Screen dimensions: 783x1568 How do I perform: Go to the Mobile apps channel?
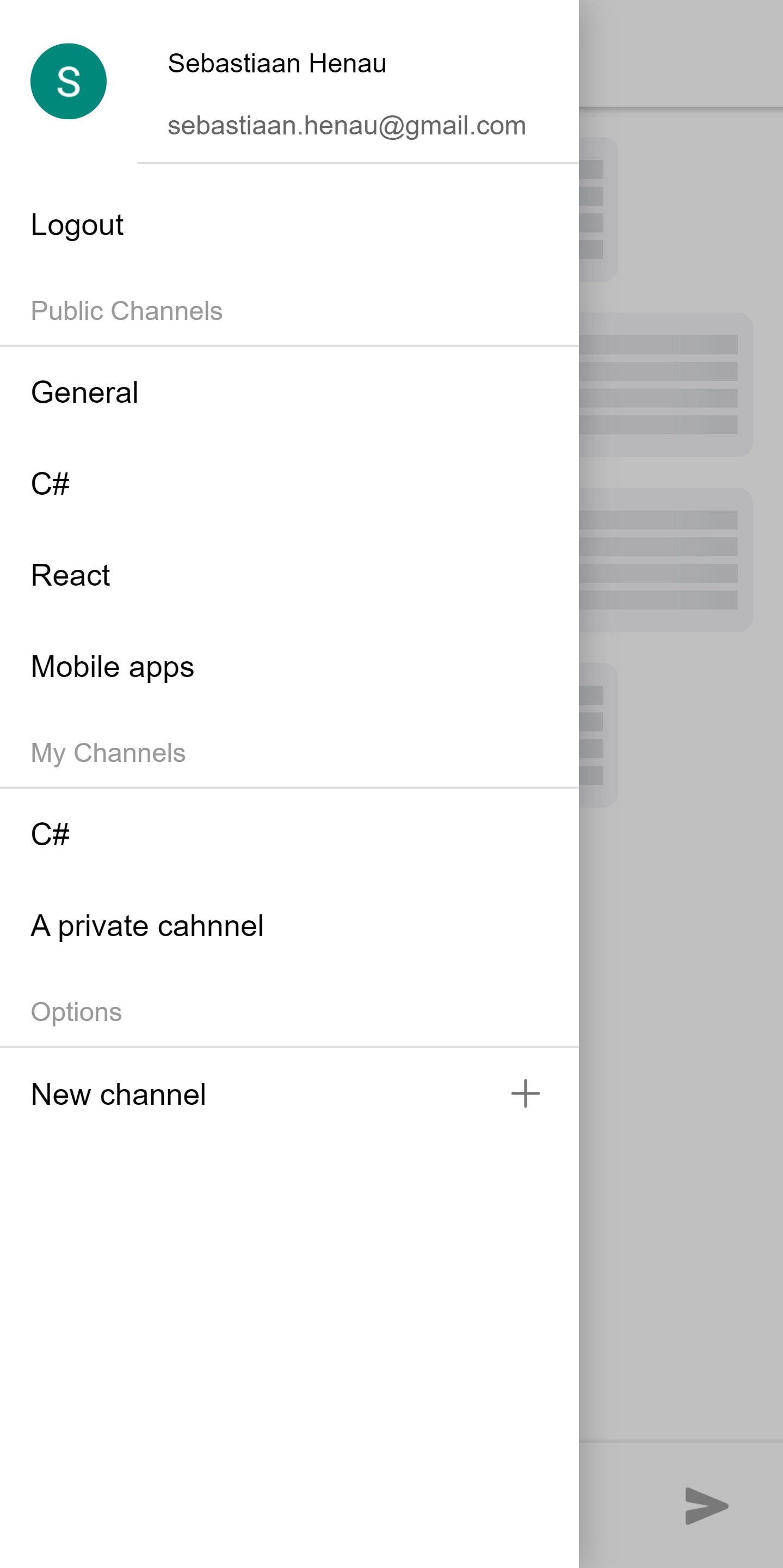113,667
